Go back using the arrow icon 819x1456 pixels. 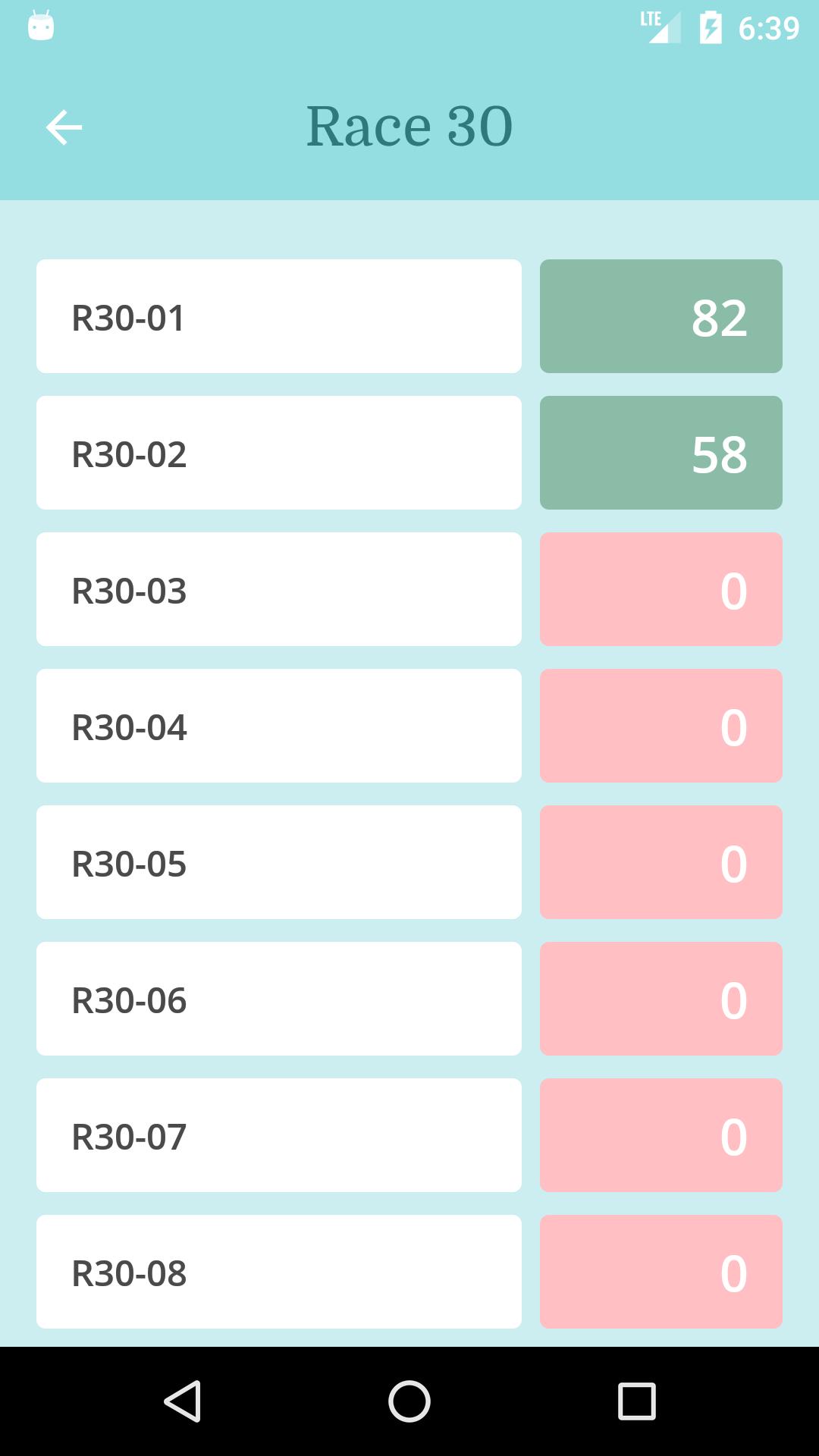point(64,127)
